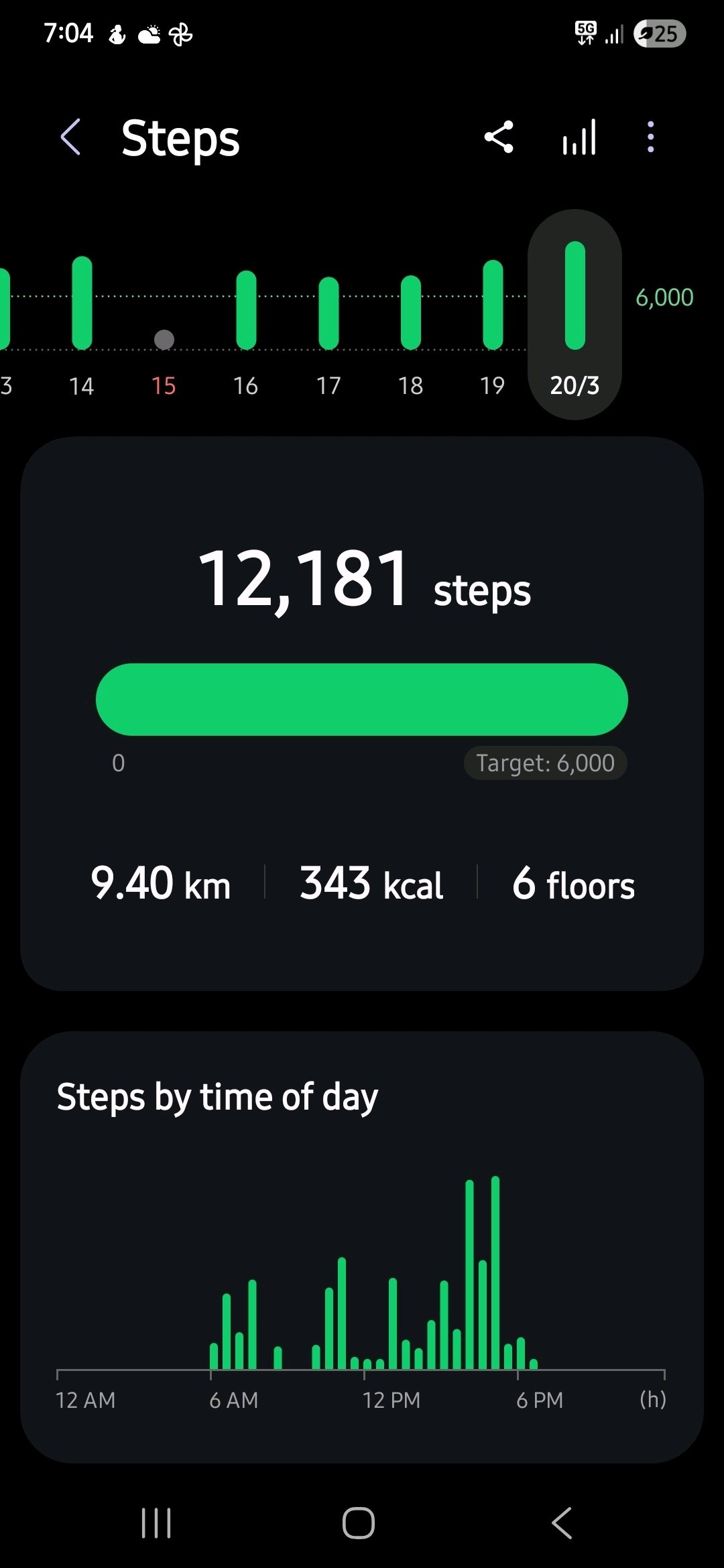This screenshot has height=1568, width=724.
Task: Tap the Target: 6,000 chip
Action: (x=545, y=763)
